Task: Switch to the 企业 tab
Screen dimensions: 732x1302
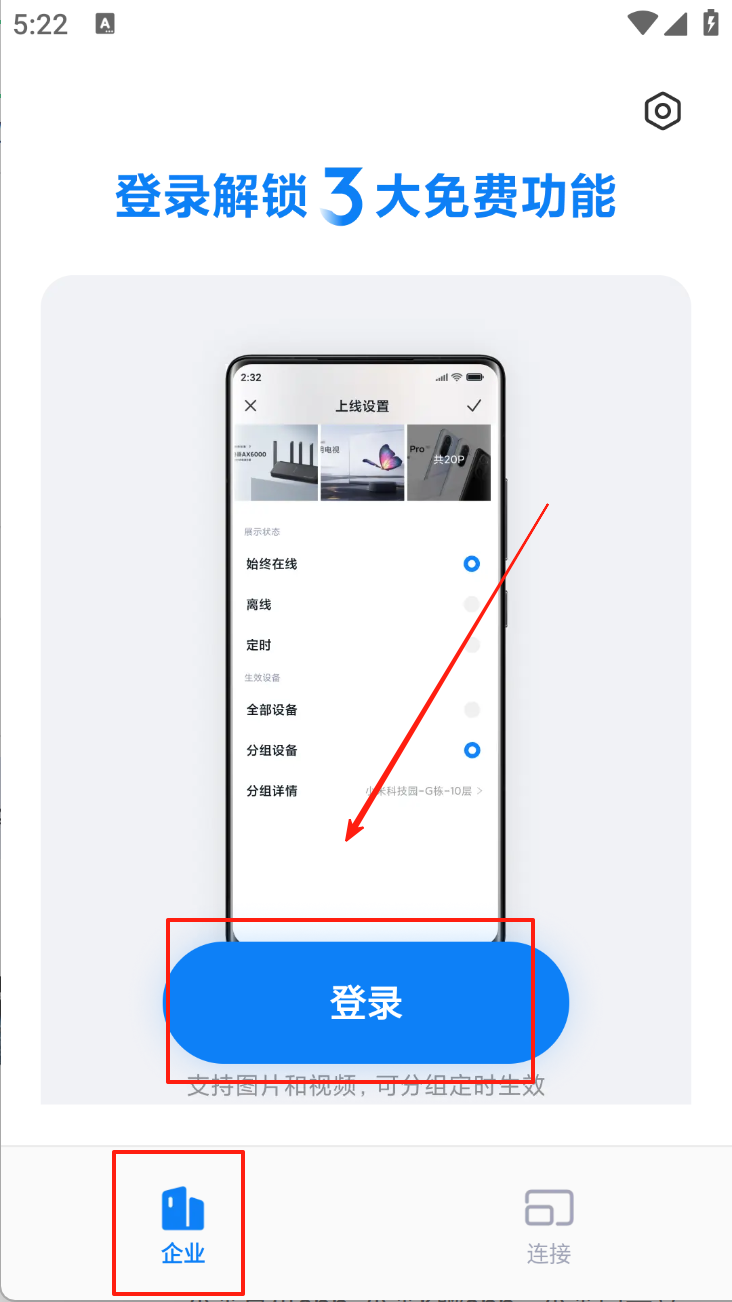Action: [x=183, y=1225]
